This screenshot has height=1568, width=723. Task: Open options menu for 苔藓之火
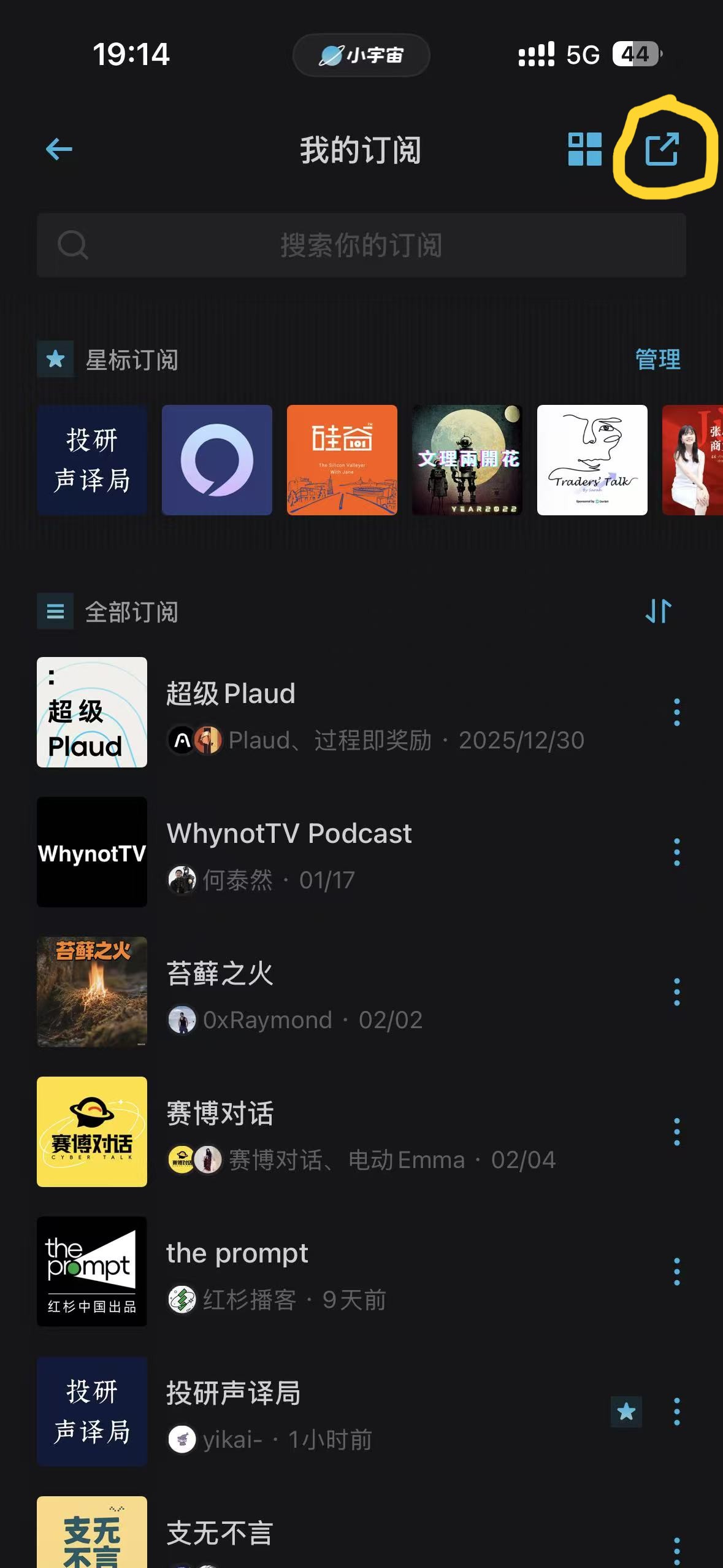point(676,991)
